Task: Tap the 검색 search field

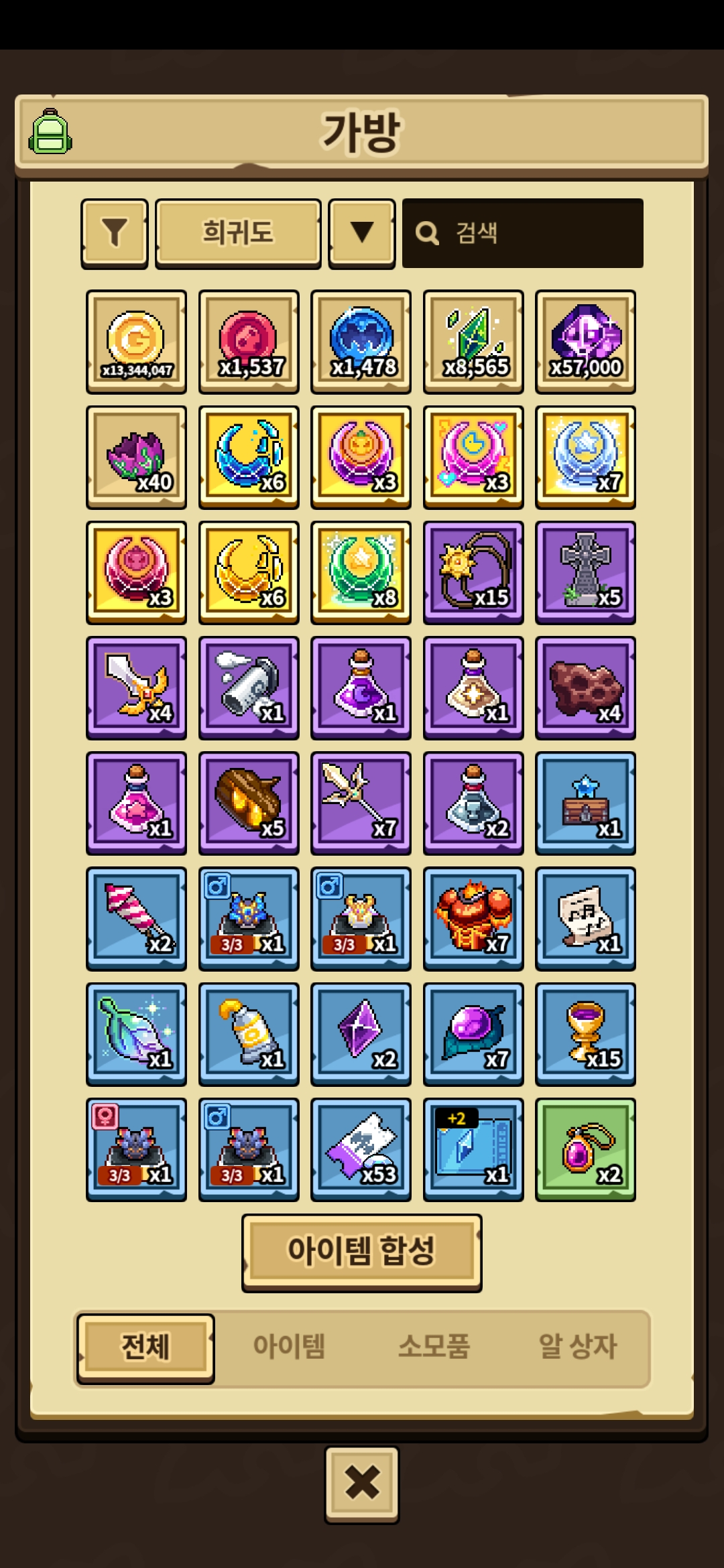Action: tap(523, 233)
